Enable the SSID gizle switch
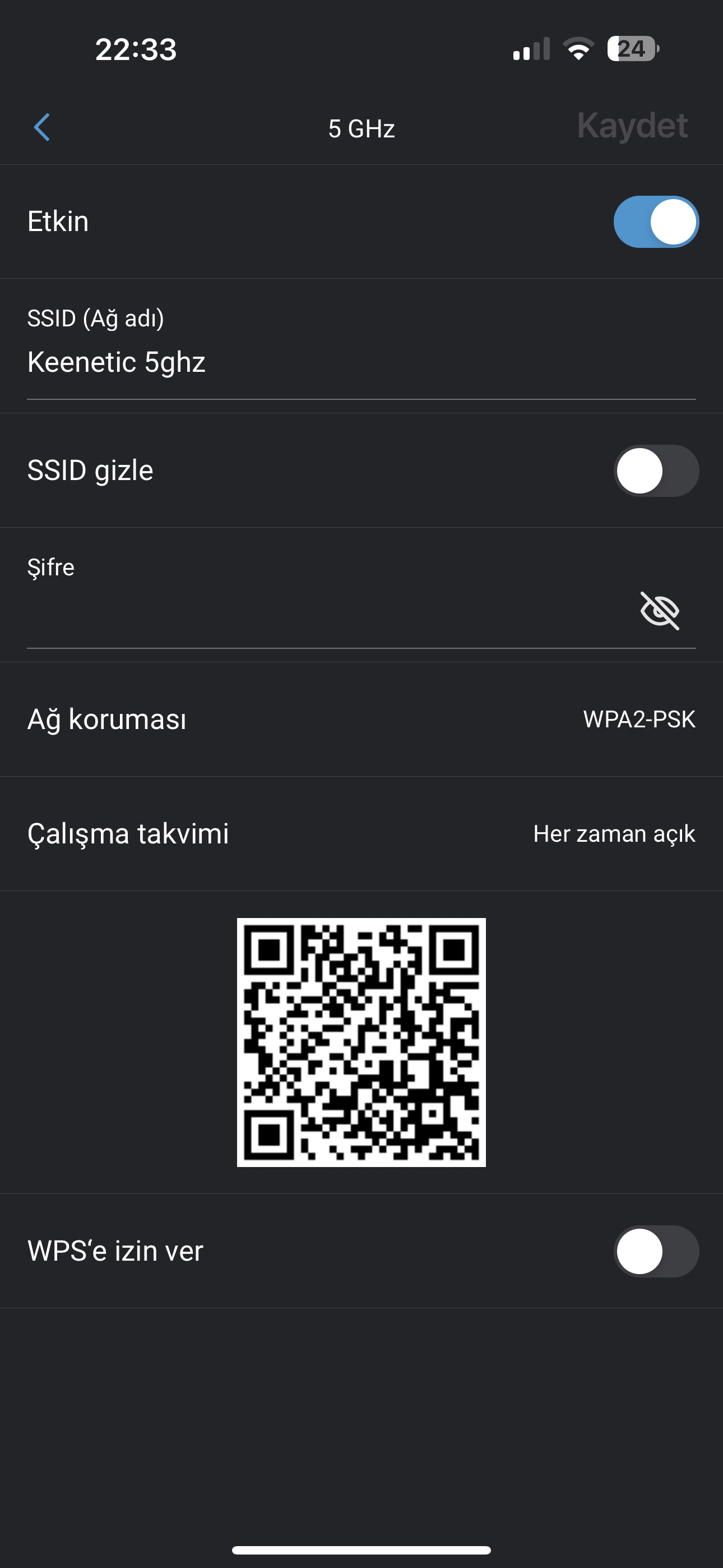The image size is (723, 1568). tap(655, 471)
